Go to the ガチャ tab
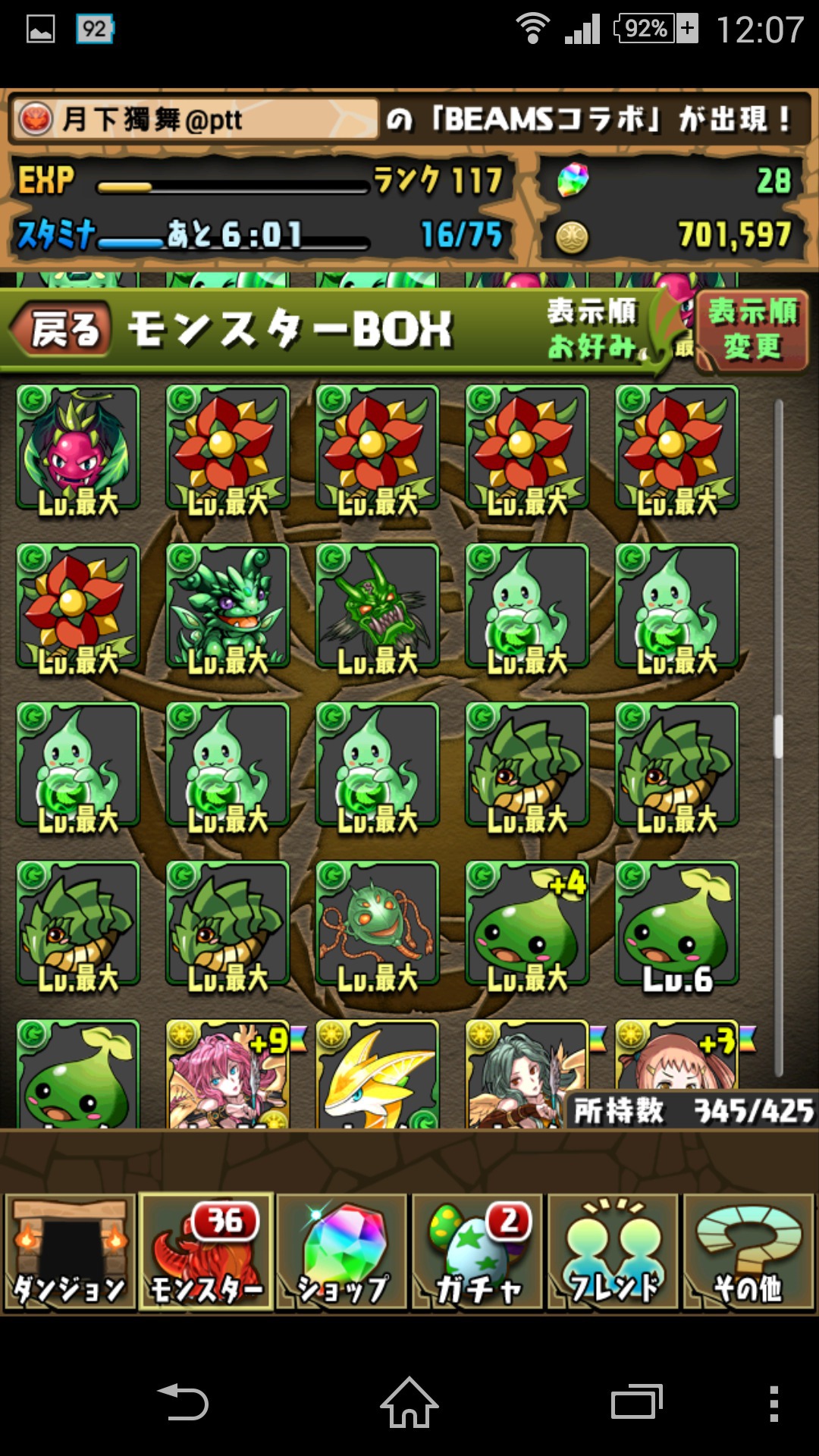This screenshot has width=819, height=1456. click(477, 1252)
